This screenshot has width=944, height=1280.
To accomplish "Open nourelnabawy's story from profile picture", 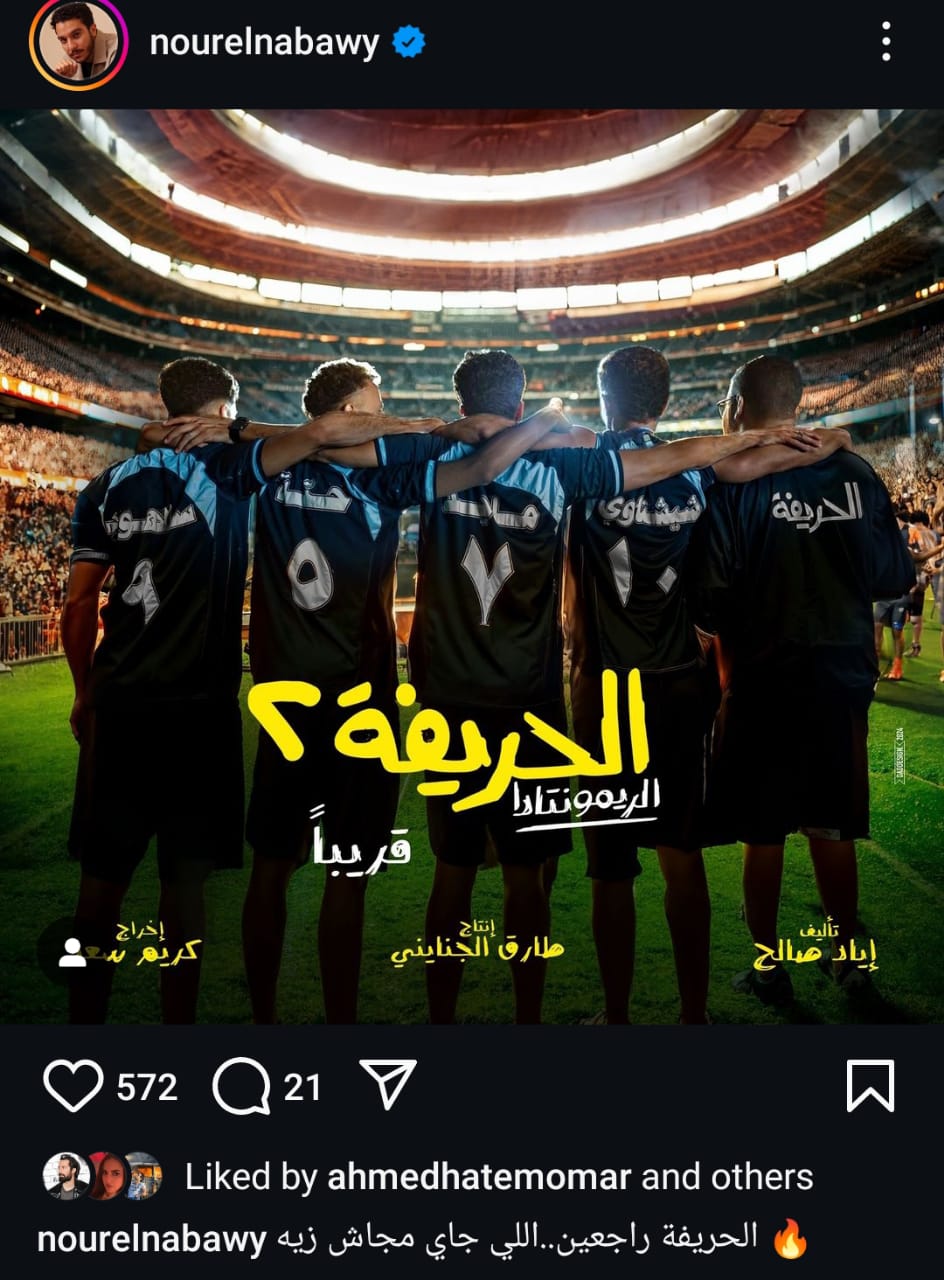I will tap(79, 43).
